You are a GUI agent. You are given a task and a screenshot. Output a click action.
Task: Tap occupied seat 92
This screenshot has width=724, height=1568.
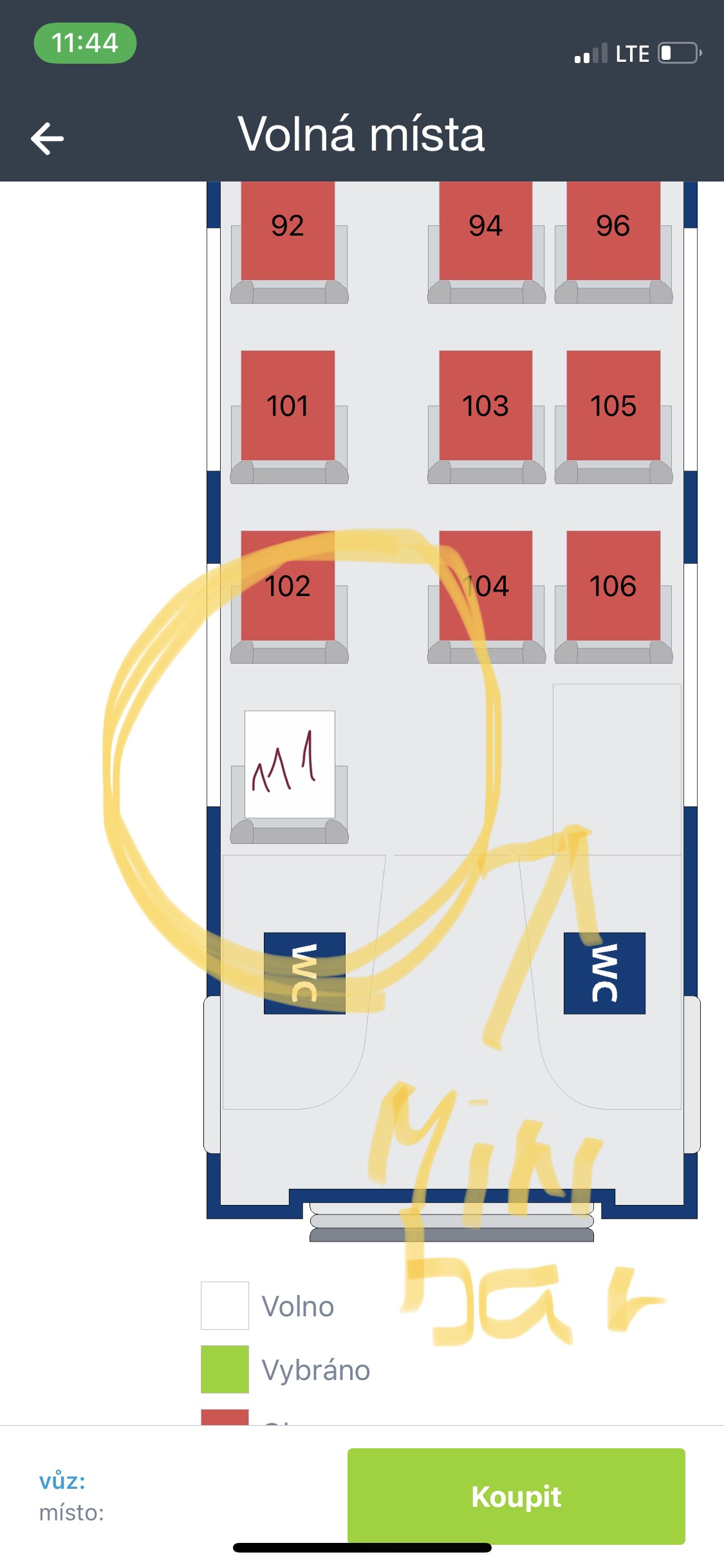click(288, 229)
